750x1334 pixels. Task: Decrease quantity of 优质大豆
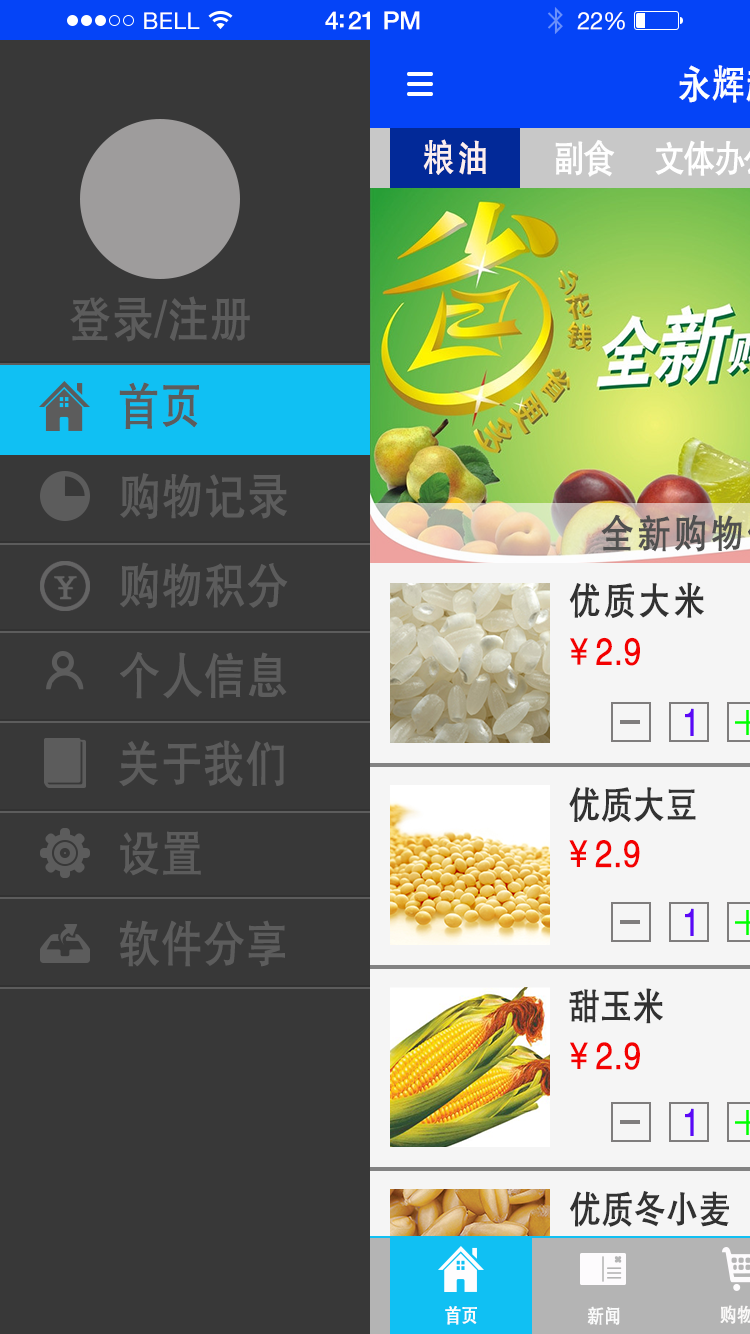(x=631, y=922)
